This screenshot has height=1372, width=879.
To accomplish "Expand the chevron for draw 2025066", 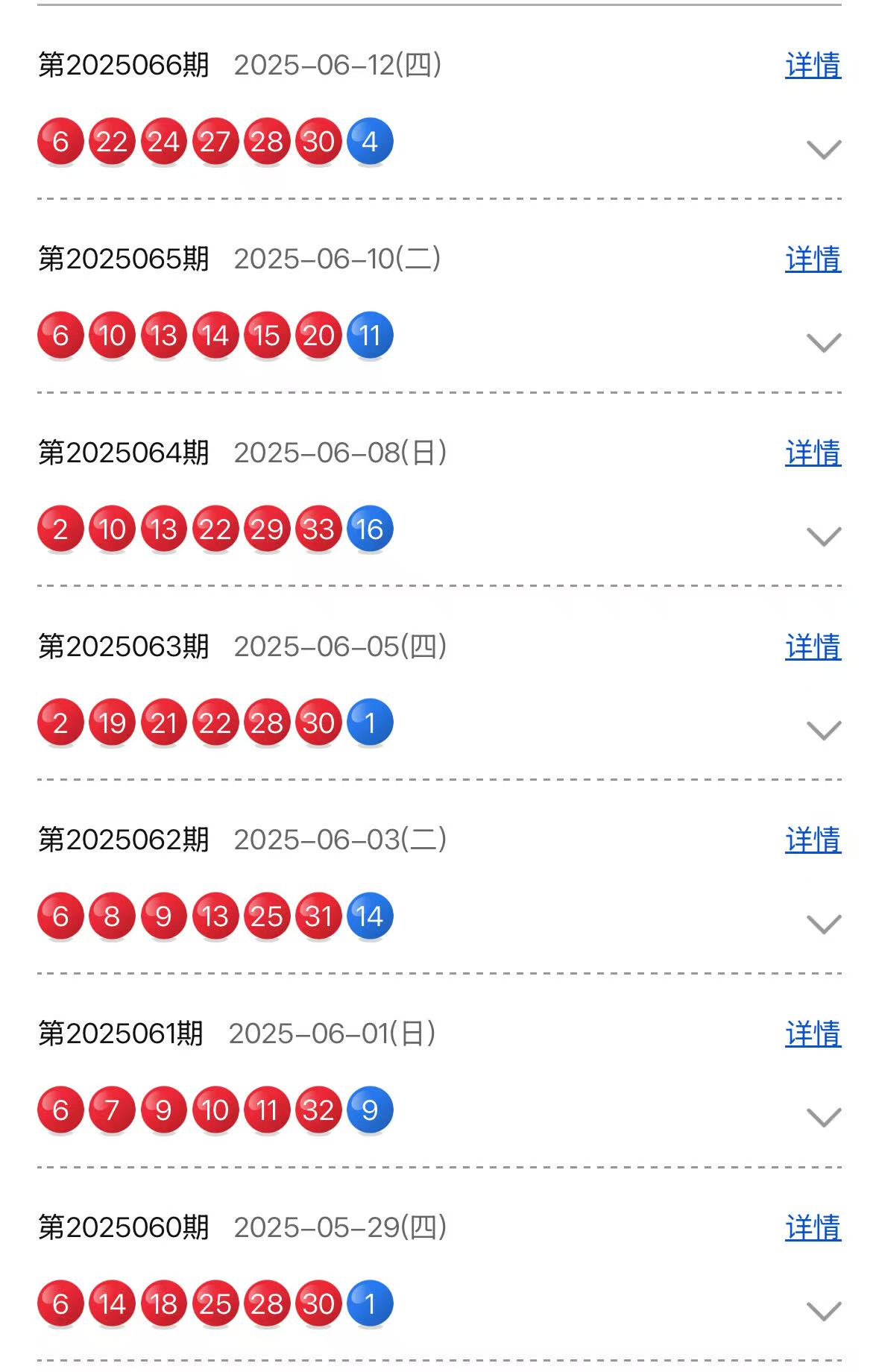I will [824, 149].
